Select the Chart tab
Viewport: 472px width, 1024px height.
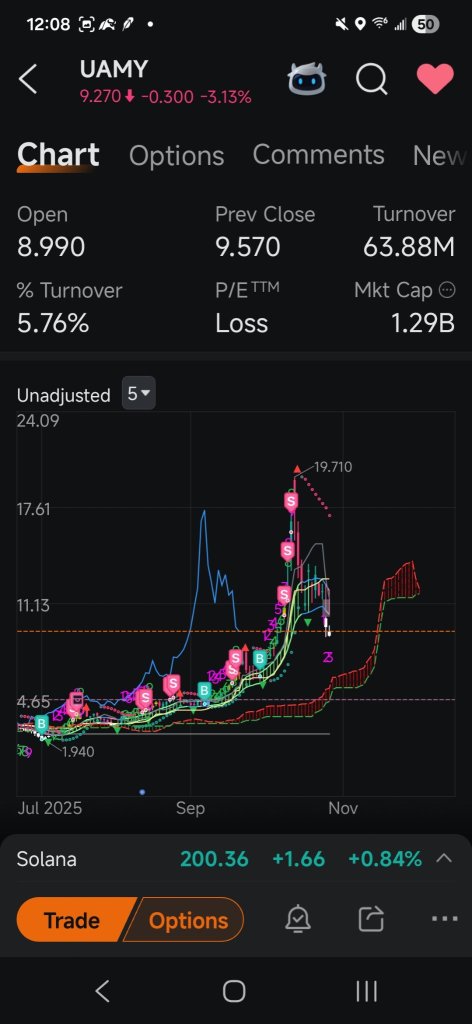[58, 155]
